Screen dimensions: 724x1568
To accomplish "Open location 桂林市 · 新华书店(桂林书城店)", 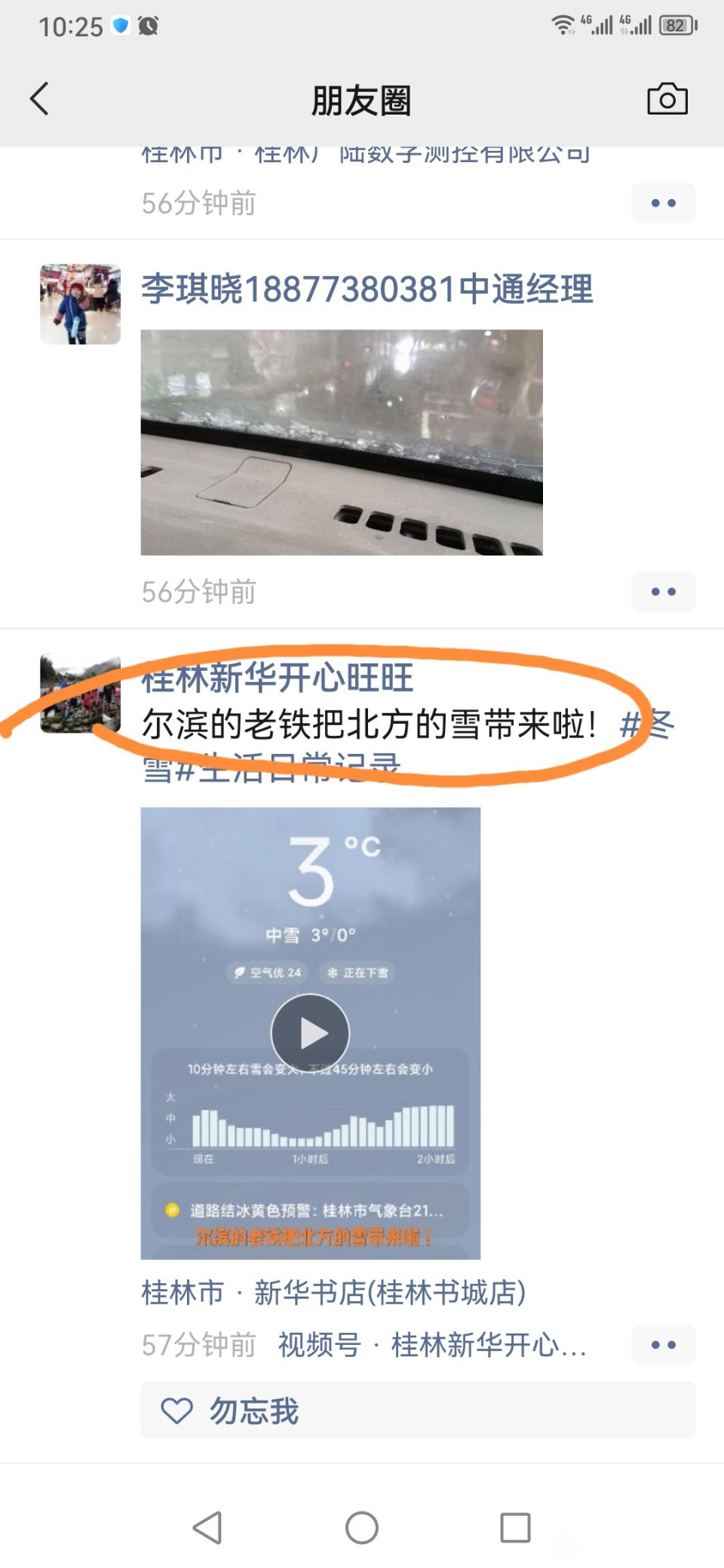I will (333, 1293).
